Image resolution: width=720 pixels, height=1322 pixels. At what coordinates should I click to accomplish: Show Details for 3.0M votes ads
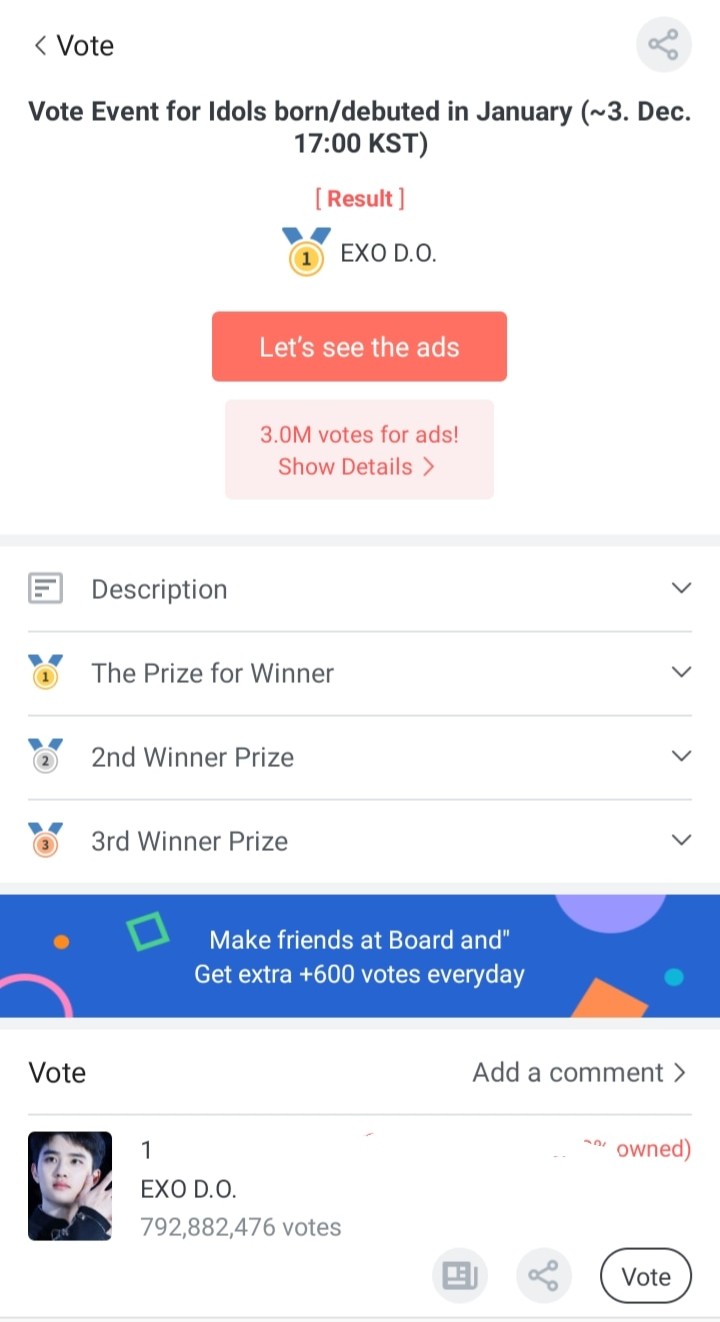pyautogui.click(x=359, y=450)
